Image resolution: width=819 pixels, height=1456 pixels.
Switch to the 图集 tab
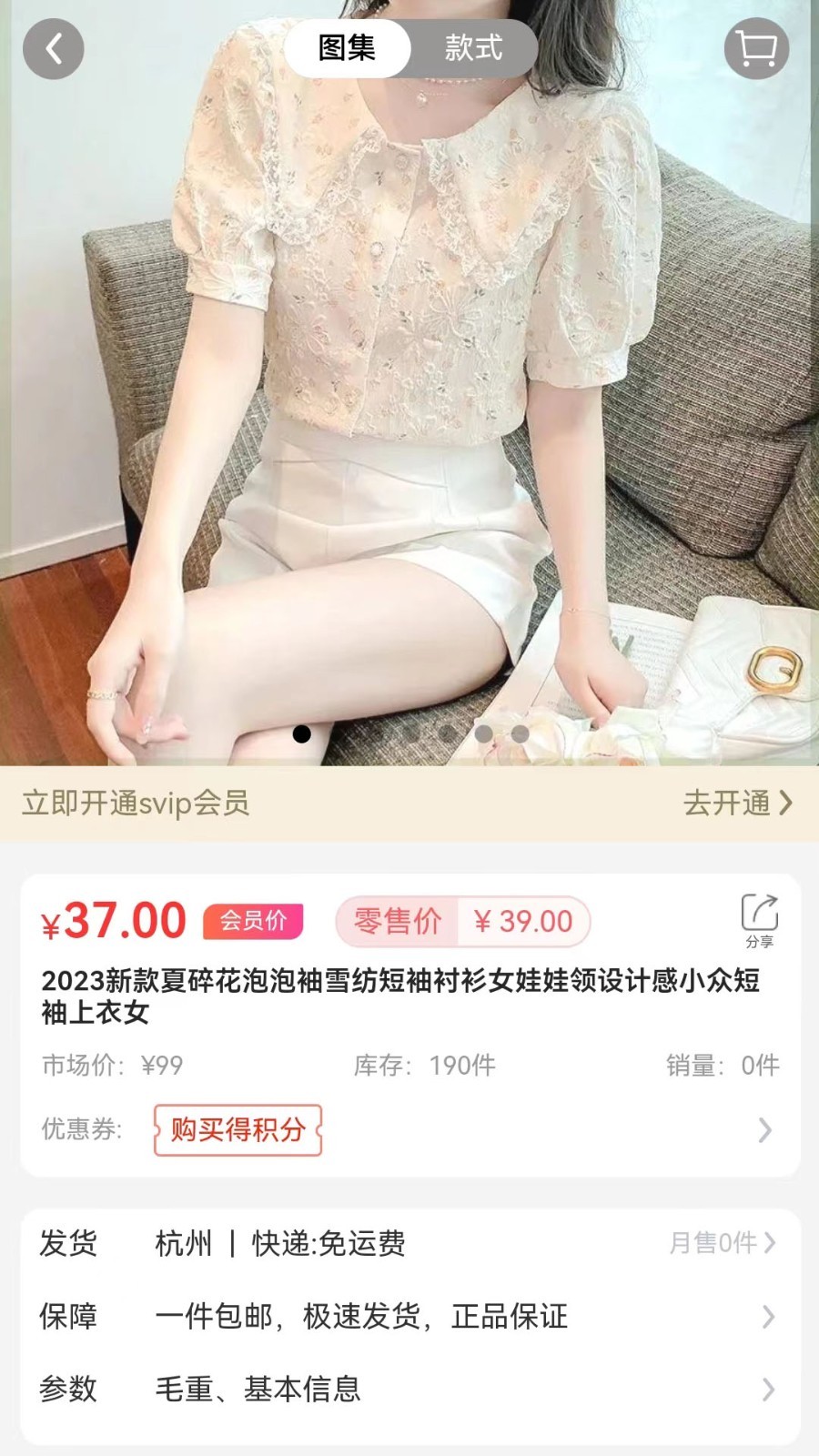[x=348, y=49]
